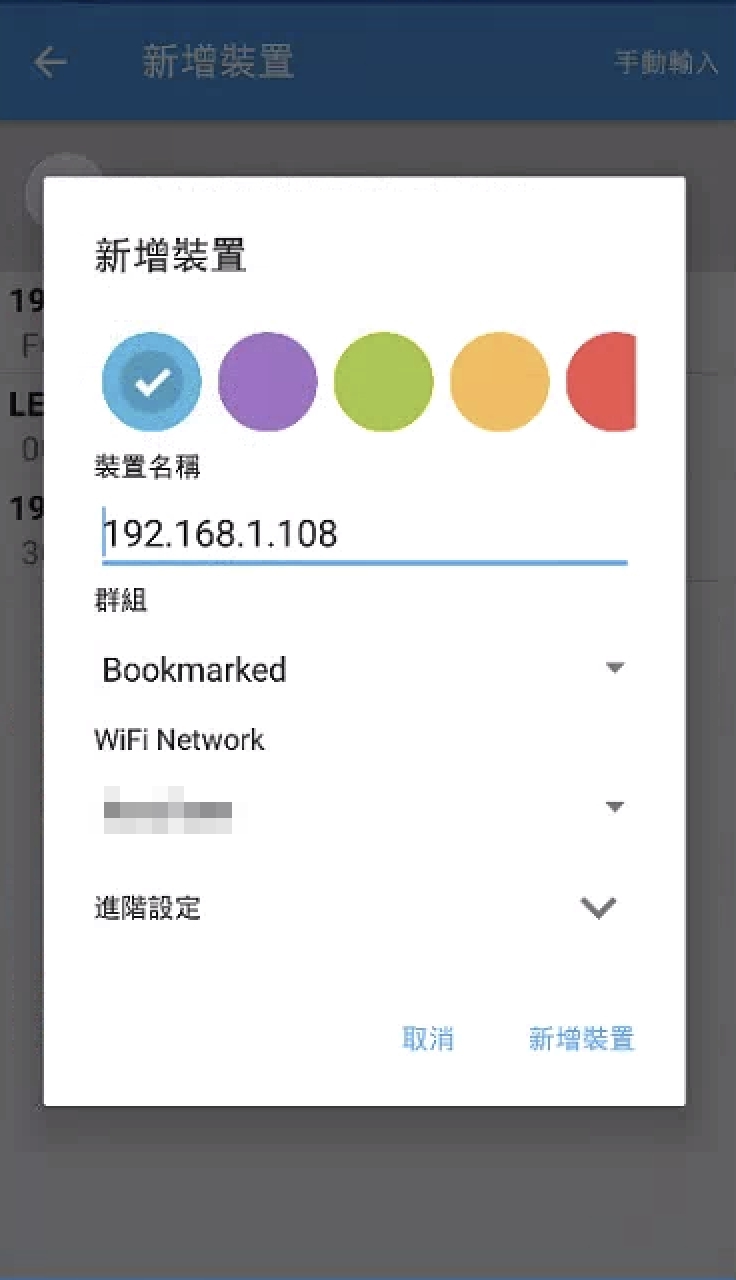Edit the device name field 192.168.1.108
The height and width of the screenshot is (1280, 736).
coord(364,534)
